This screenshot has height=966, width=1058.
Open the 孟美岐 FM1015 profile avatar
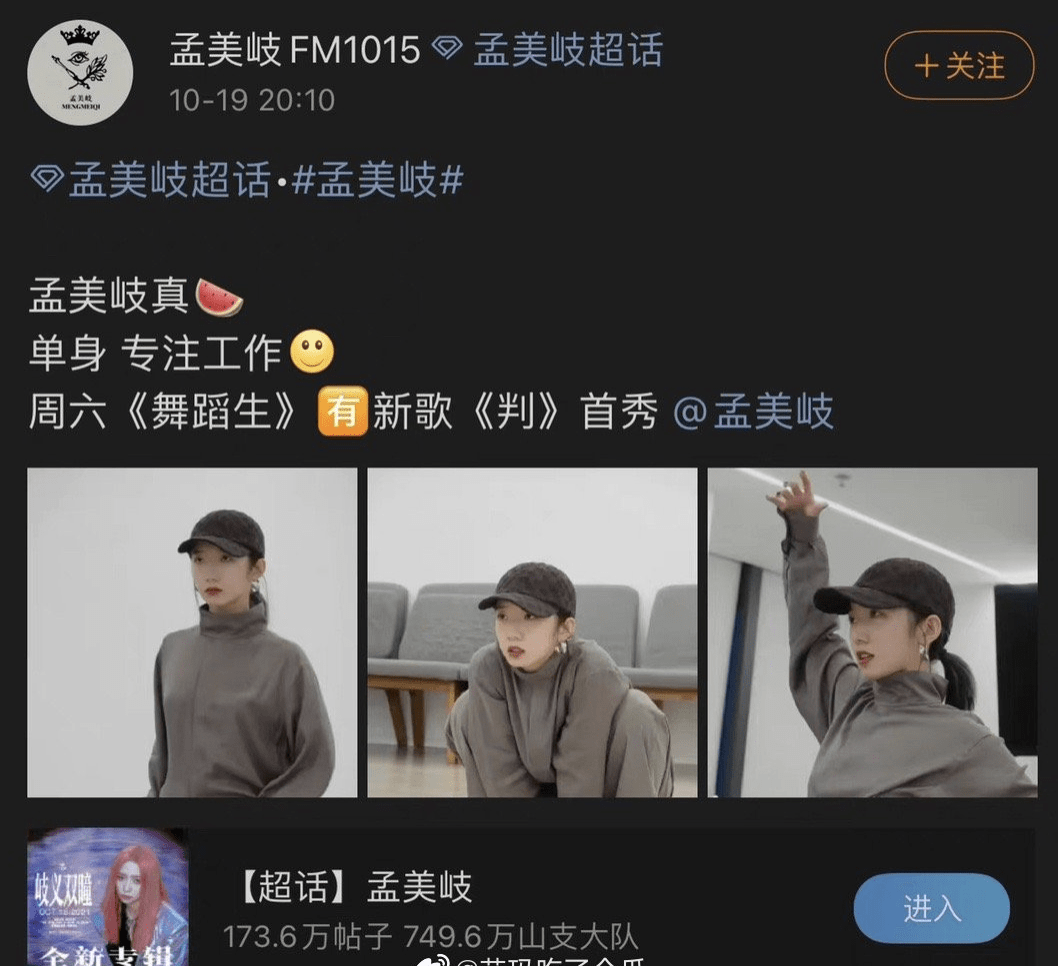point(80,72)
